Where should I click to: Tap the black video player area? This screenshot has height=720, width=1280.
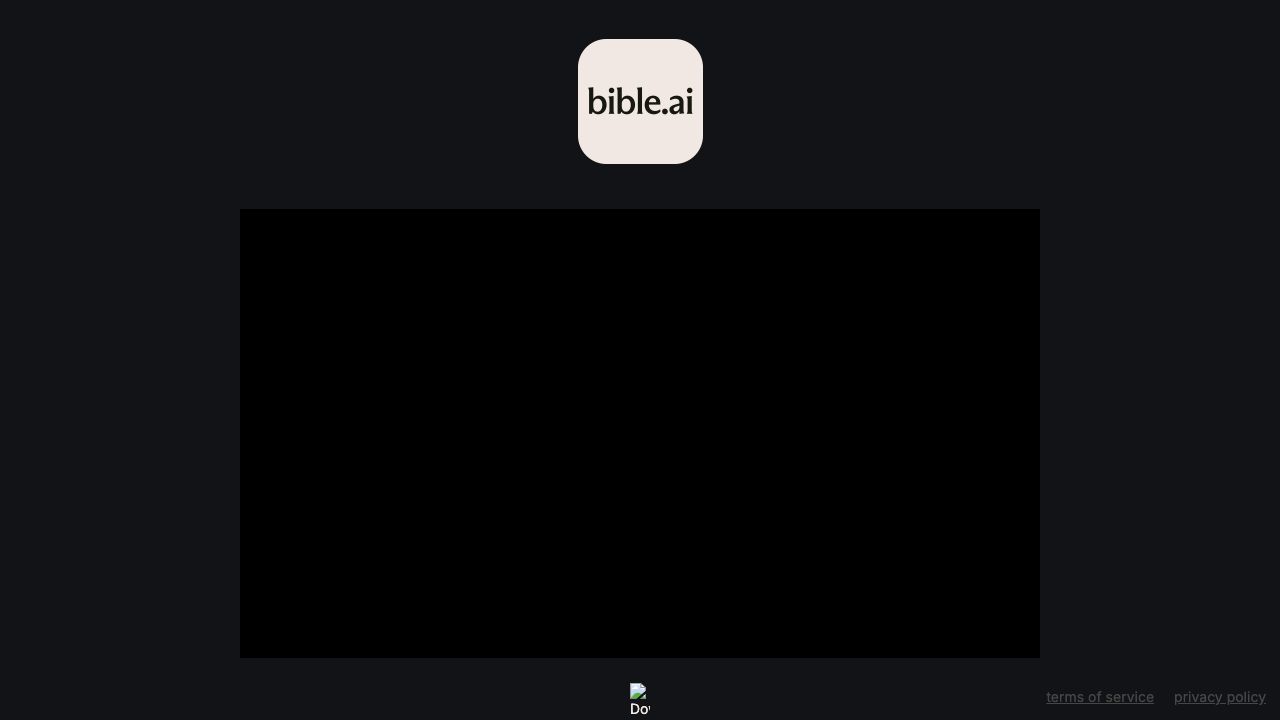click(x=640, y=433)
